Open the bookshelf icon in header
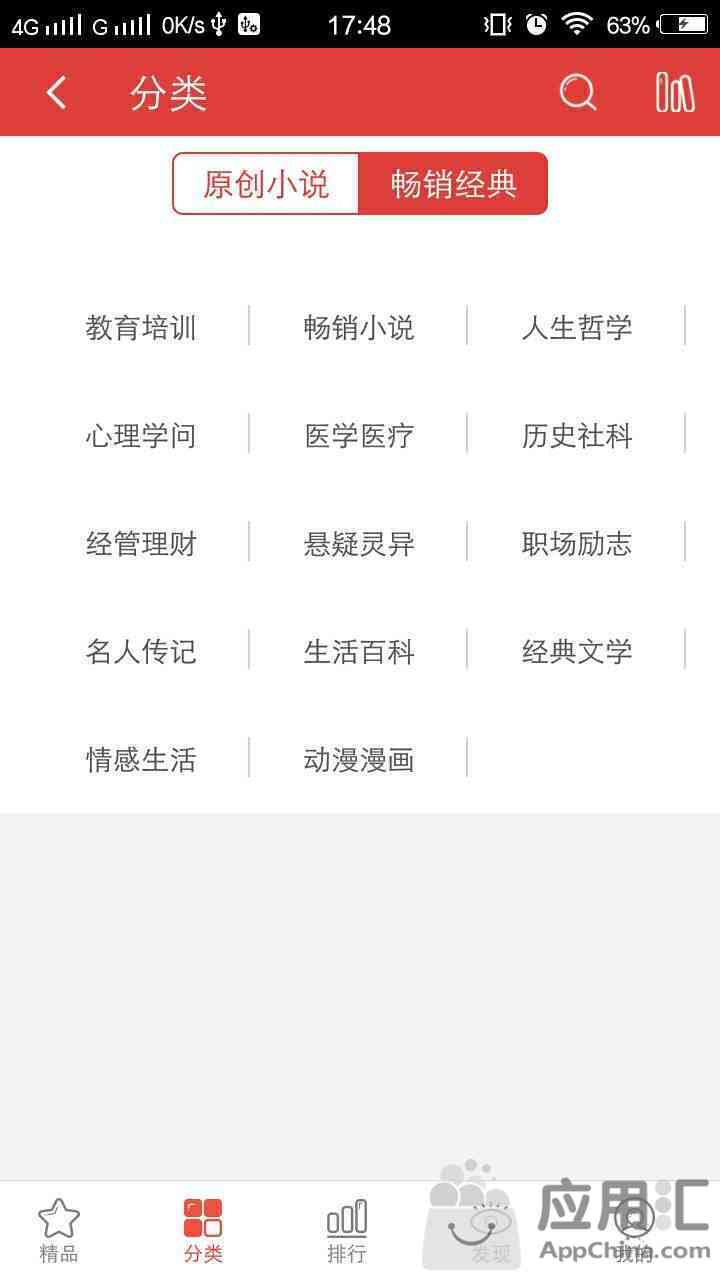This screenshot has width=720, height=1280. [x=675, y=93]
